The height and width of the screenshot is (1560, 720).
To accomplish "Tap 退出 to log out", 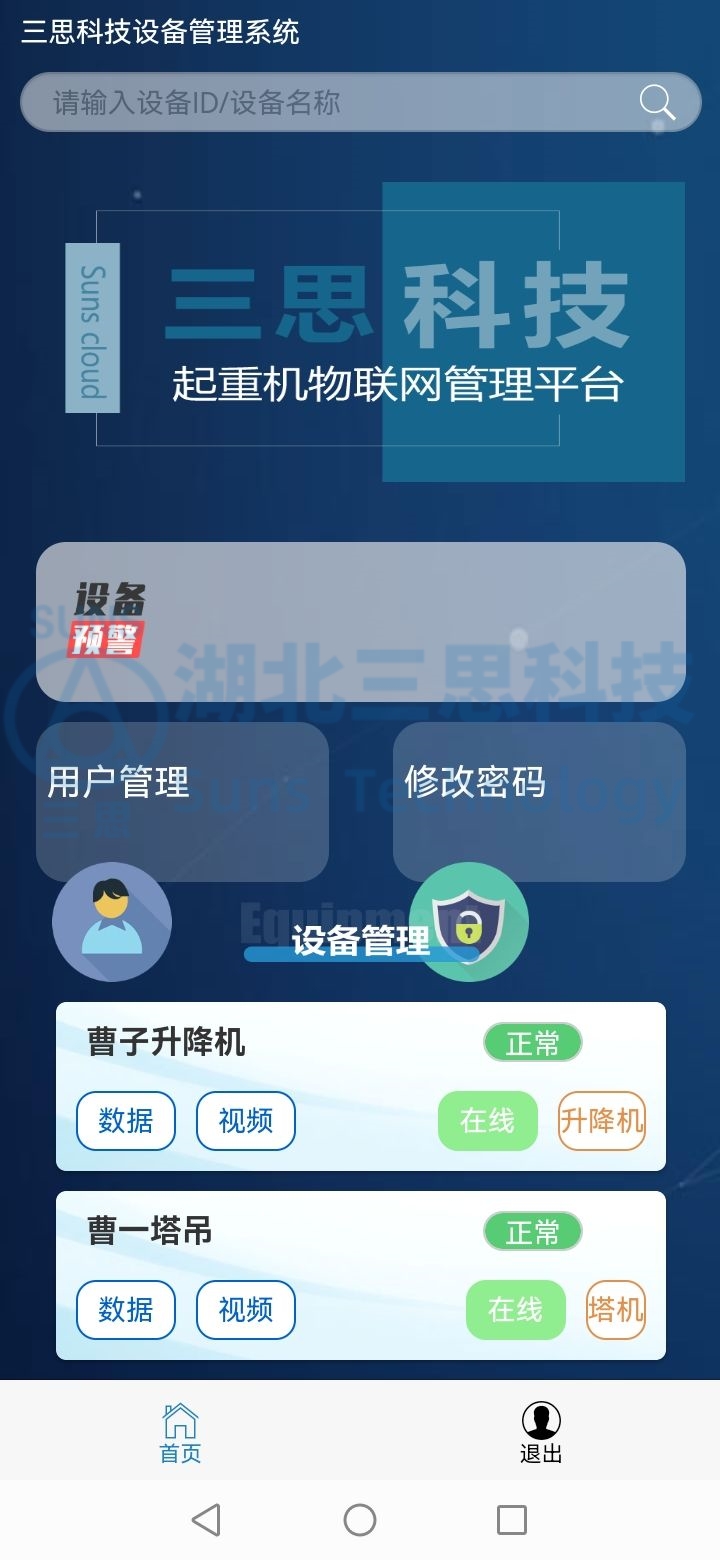I will click(x=541, y=1432).
